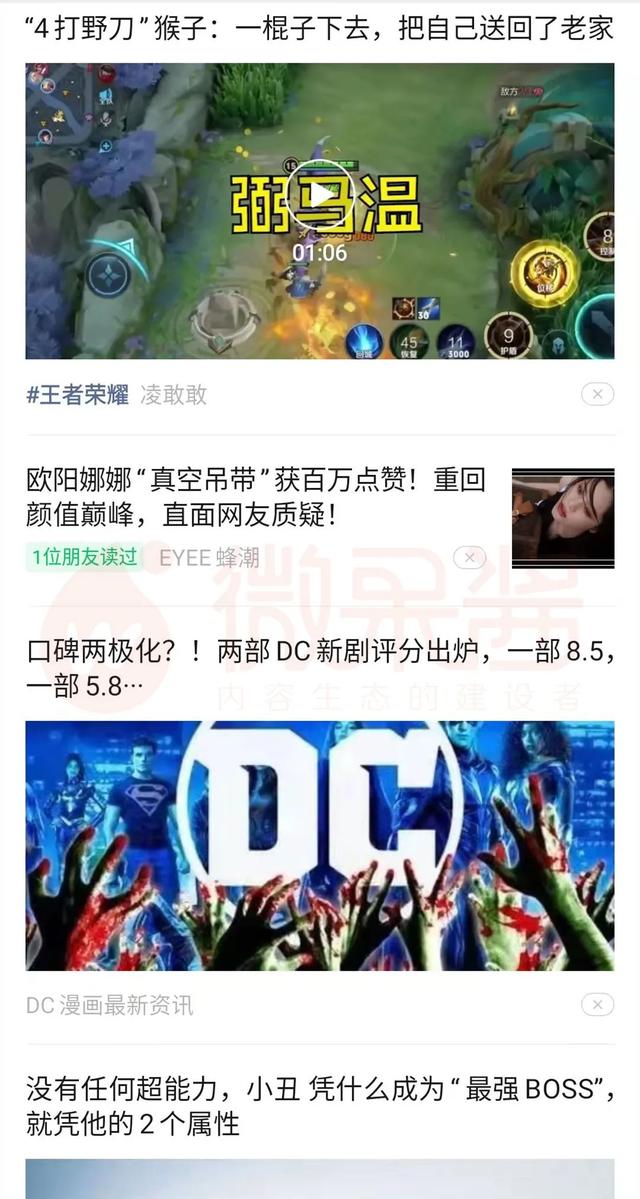Open the #王者荣耀 topic tag
This screenshot has width=640, height=1199.
[x=77, y=394]
